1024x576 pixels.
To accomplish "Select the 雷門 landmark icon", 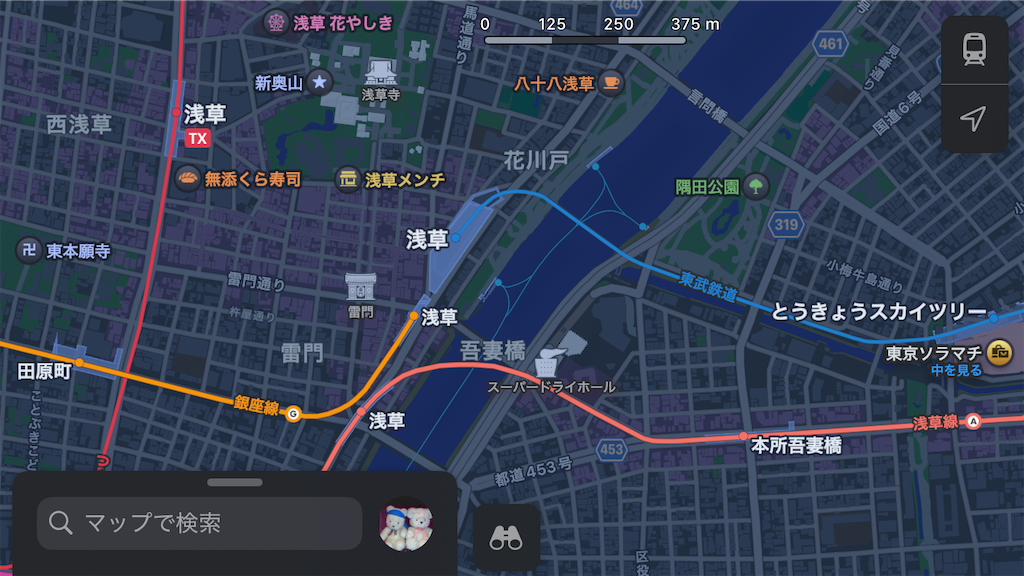I will 360,288.
